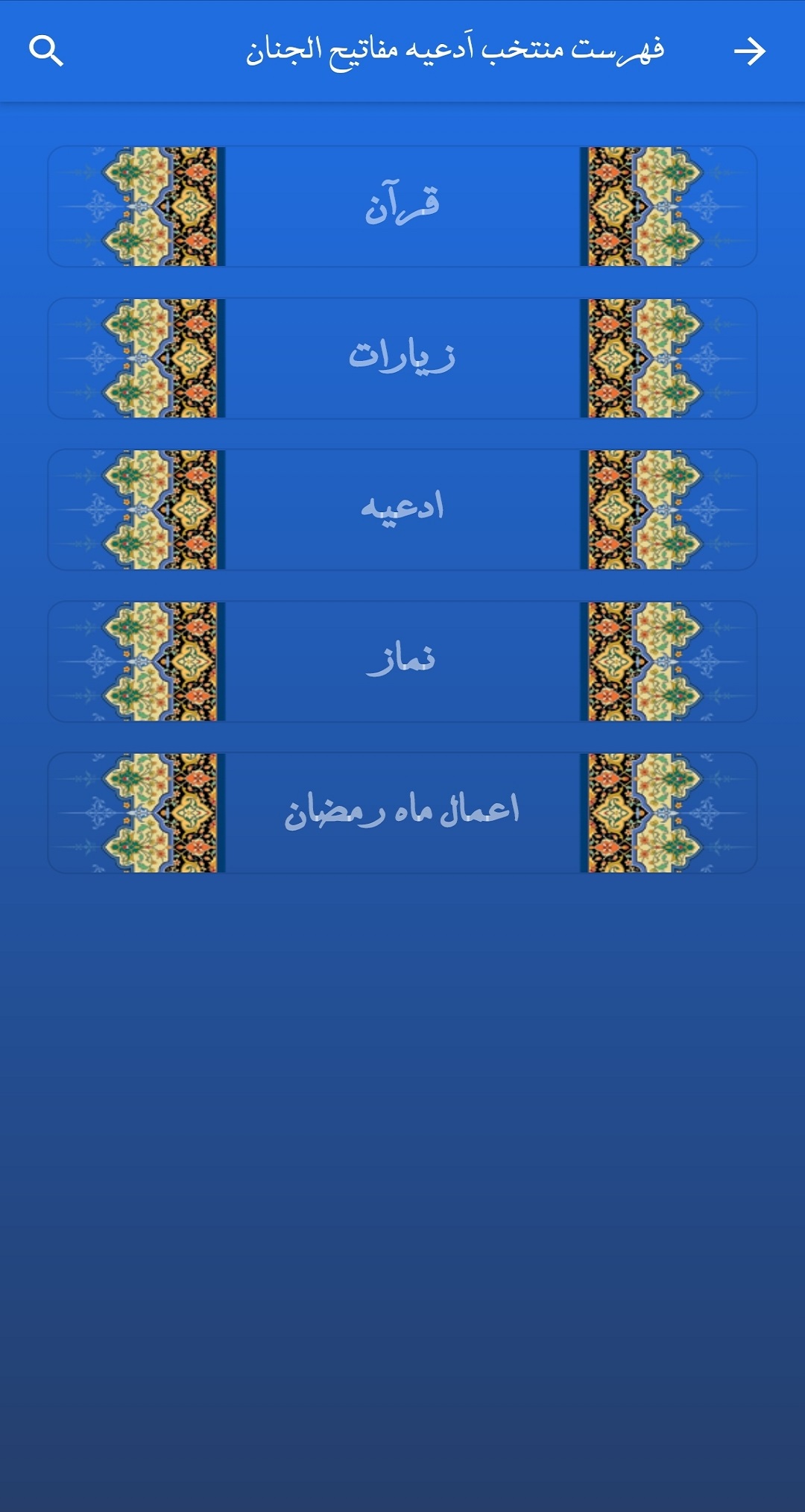Choose the نماز section
This screenshot has width=805, height=1512.
click(x=402, y=661)
